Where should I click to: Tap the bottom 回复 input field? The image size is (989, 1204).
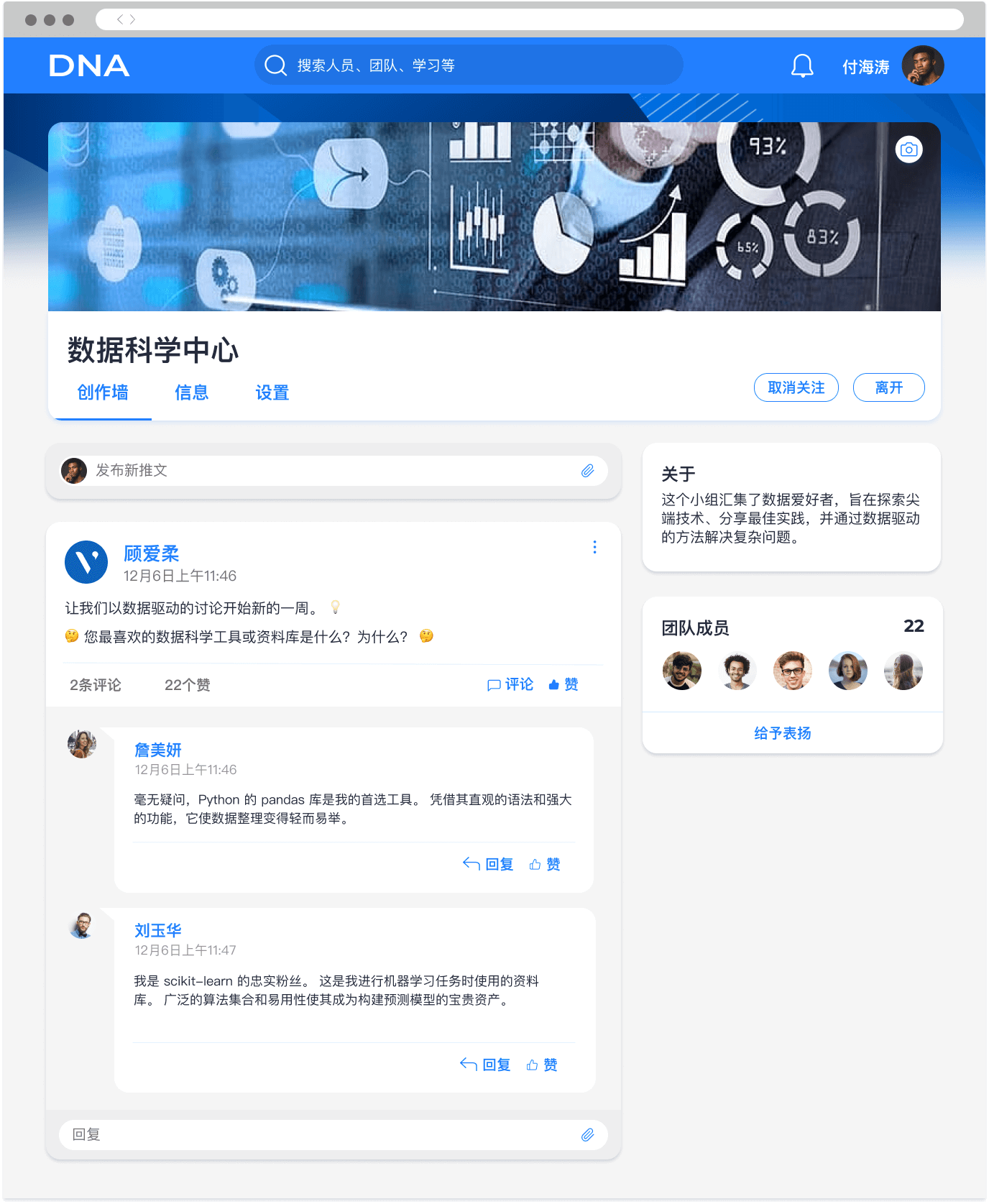tap(323, 1134)
